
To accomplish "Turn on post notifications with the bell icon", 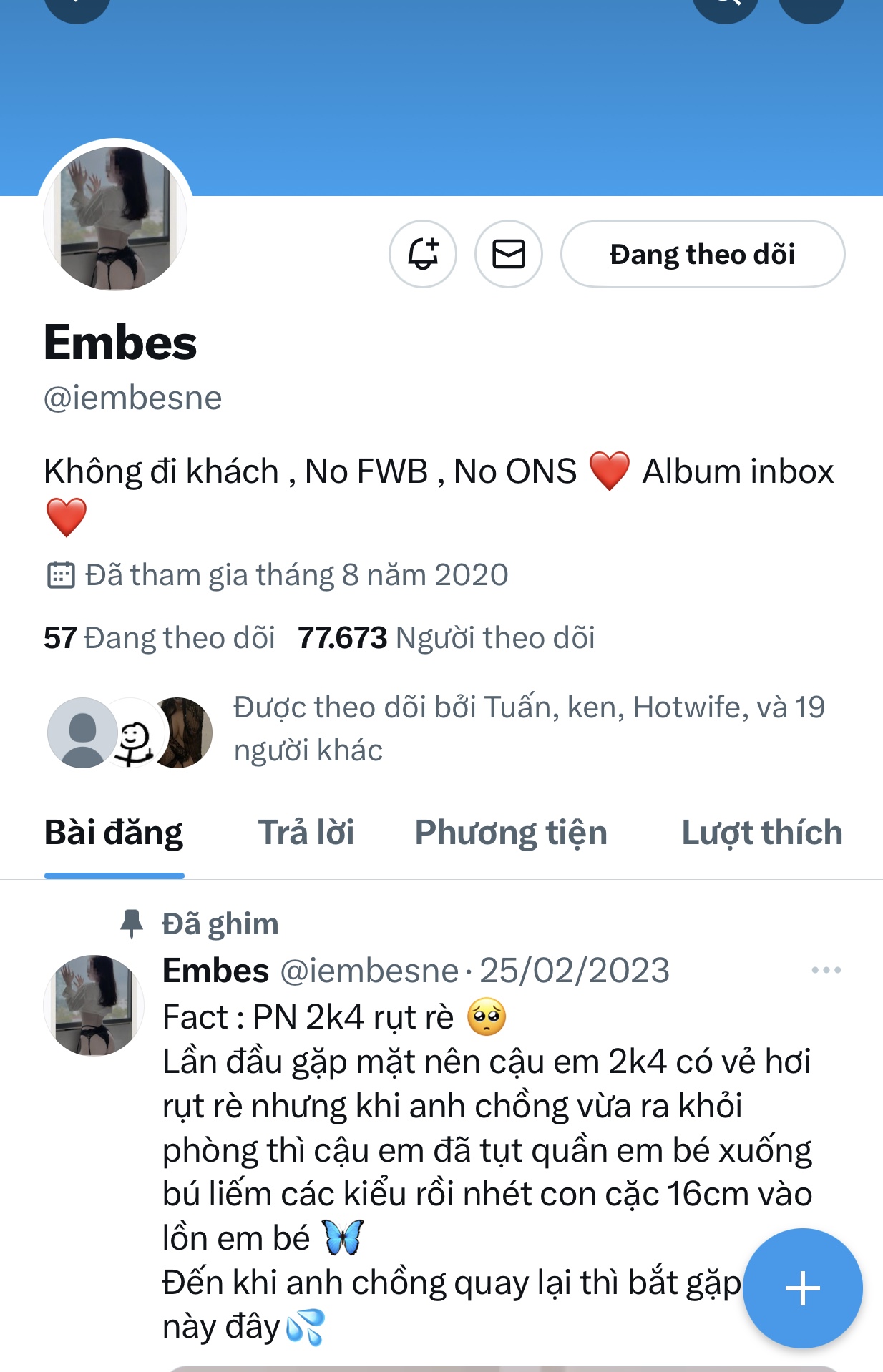I will [423, 254].
